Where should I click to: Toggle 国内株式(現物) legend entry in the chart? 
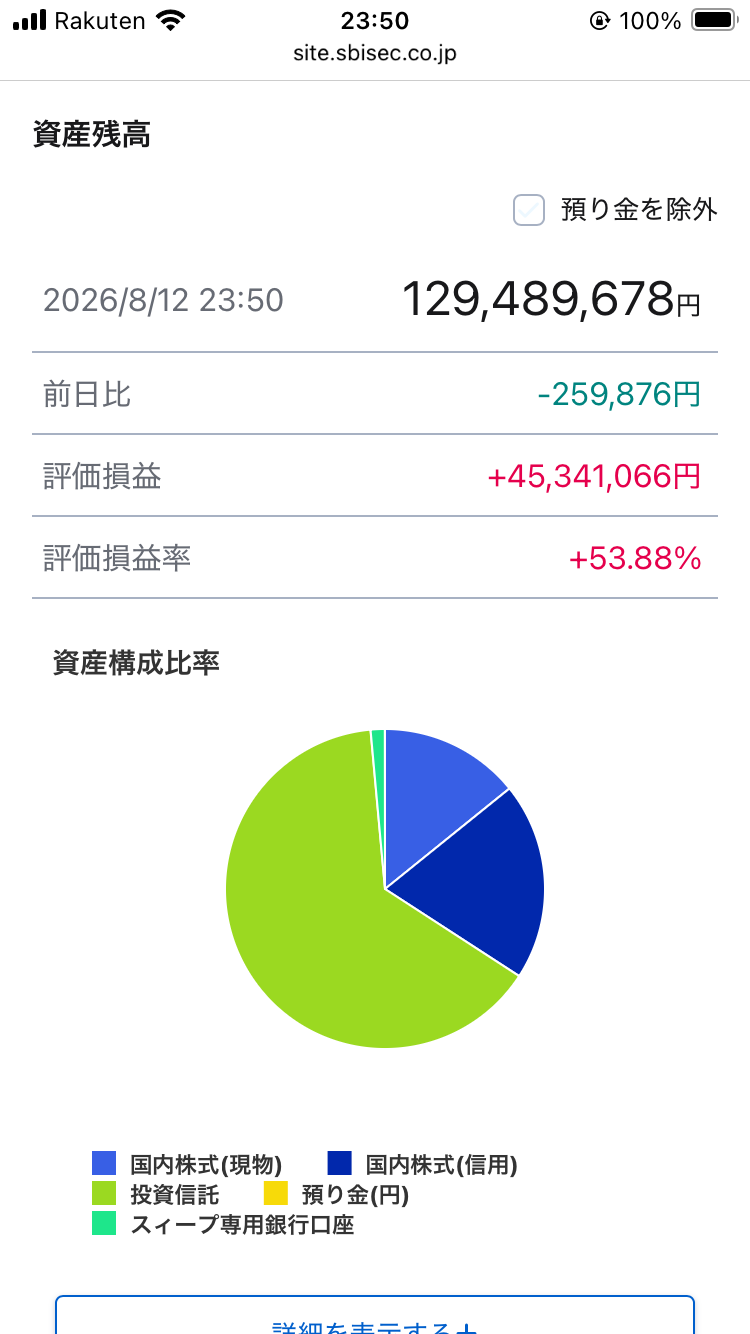coord(187,1164)
